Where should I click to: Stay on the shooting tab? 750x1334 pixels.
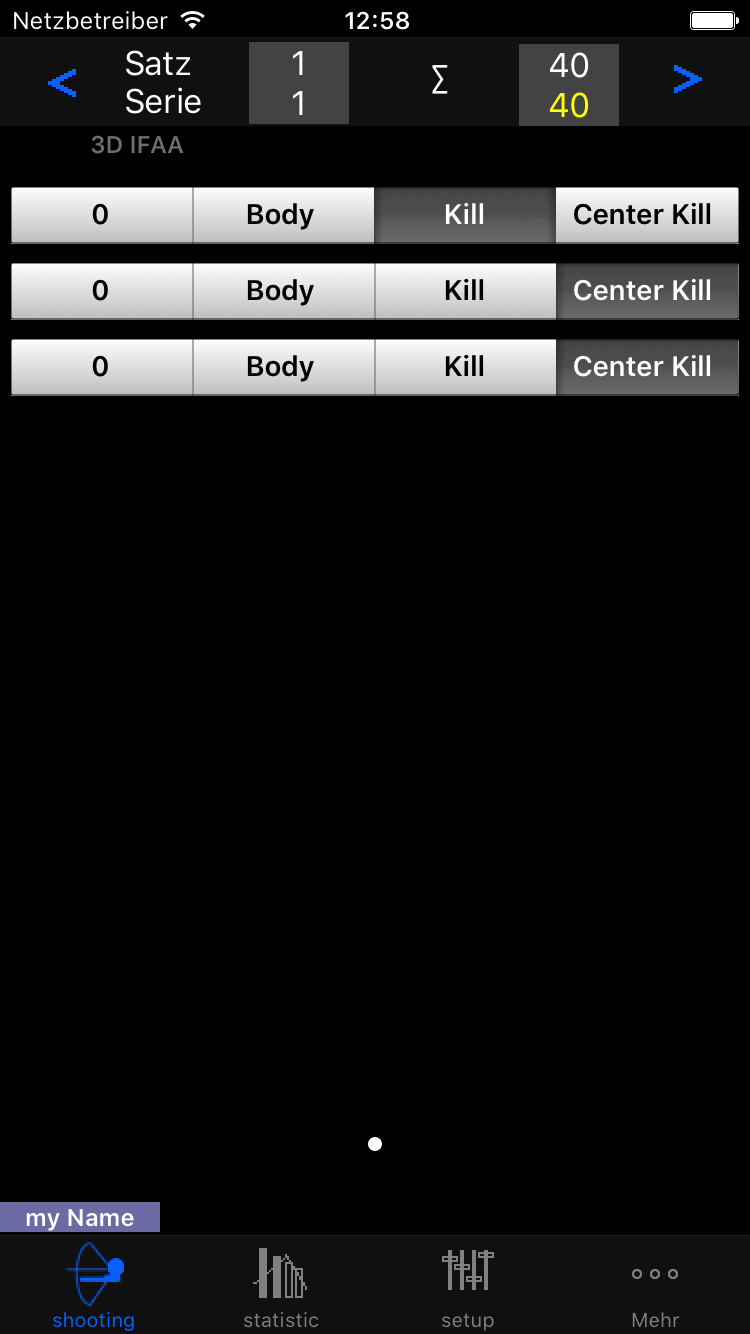coord(94,1287)
